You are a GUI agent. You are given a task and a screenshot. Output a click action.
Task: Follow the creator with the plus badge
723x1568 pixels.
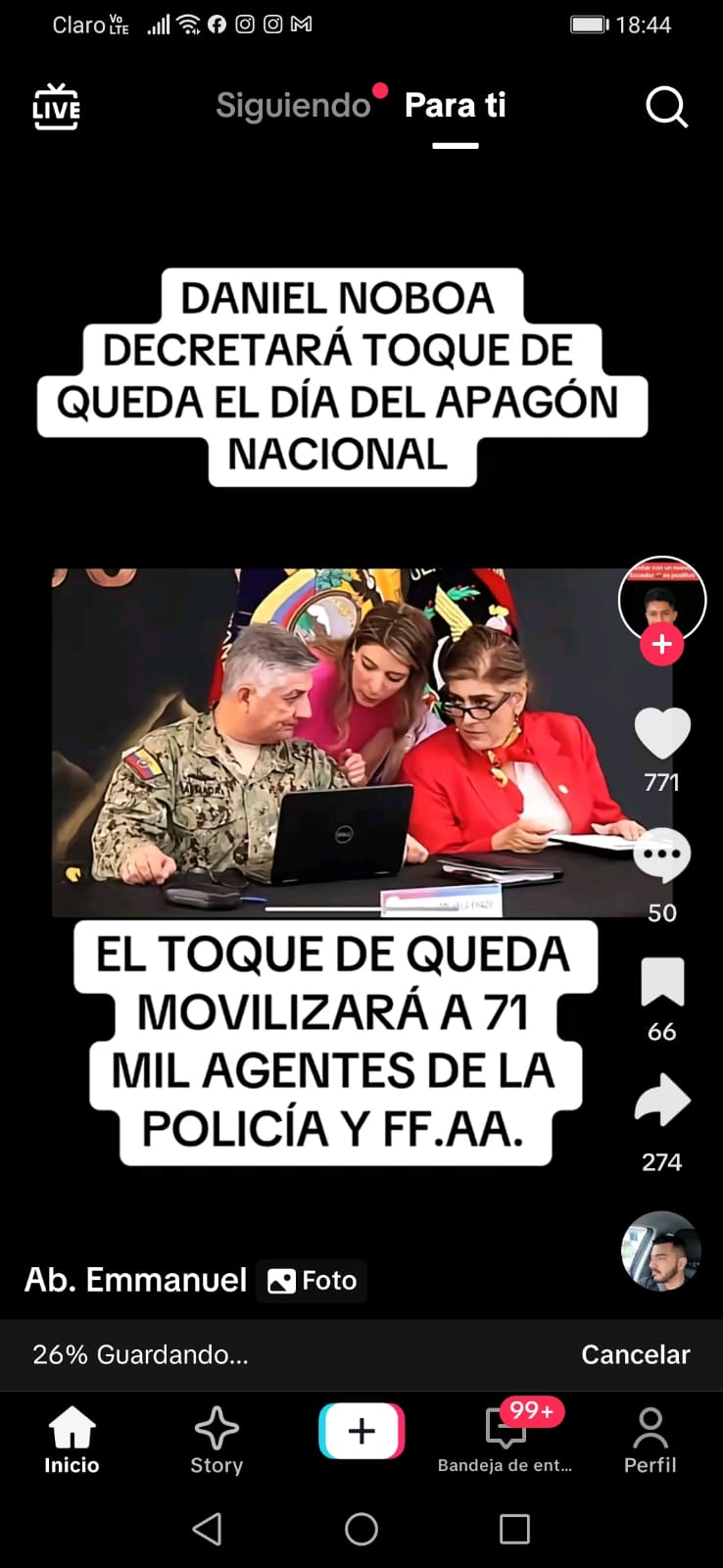(x=662, y=645)
